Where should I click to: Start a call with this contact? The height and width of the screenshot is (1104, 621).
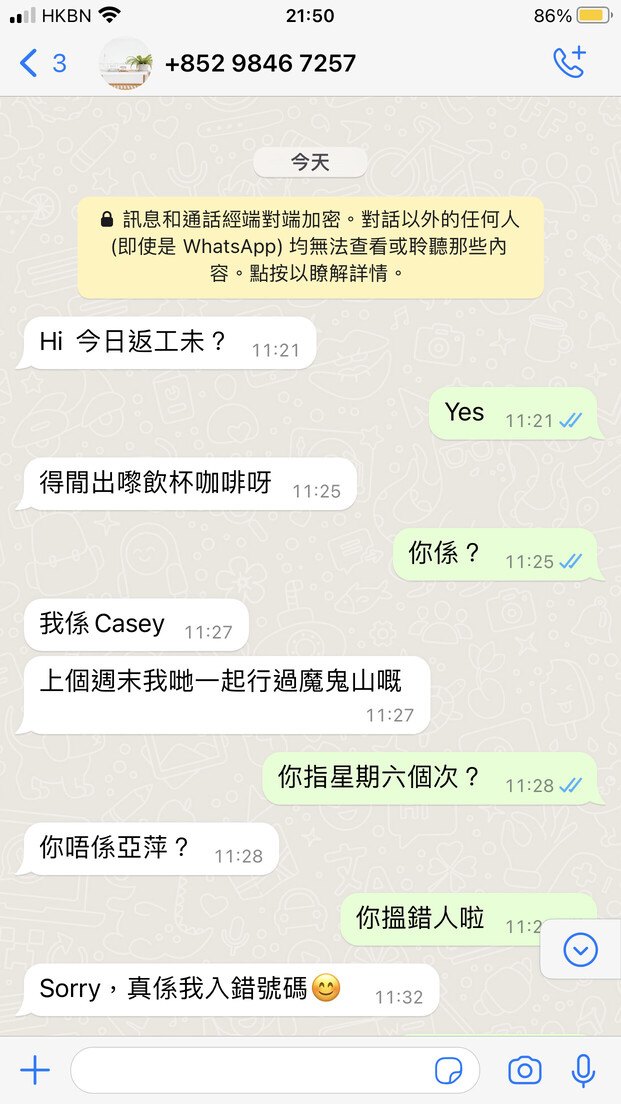(x=570, y=63)
